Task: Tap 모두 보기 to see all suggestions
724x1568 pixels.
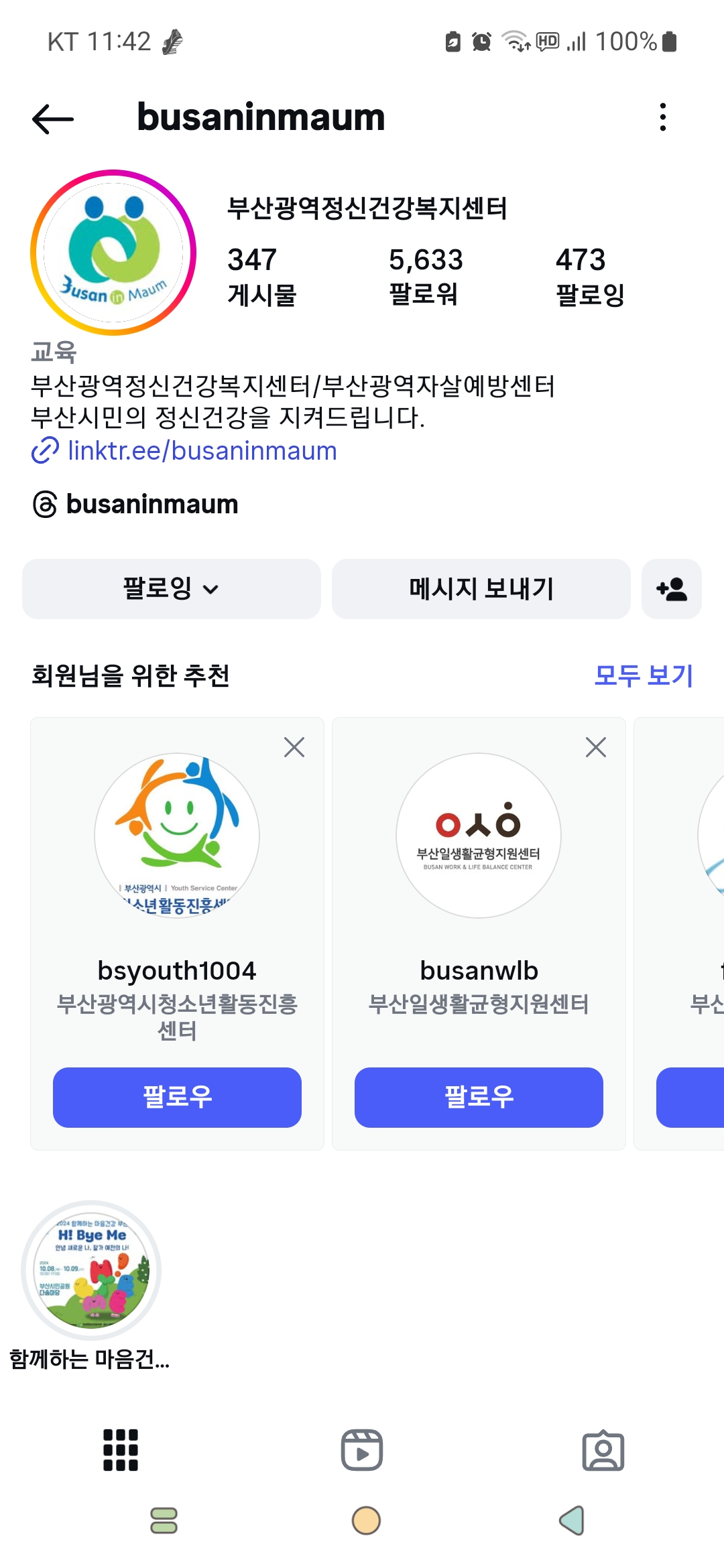Action: pyautogui.click(x=643, y=675)
